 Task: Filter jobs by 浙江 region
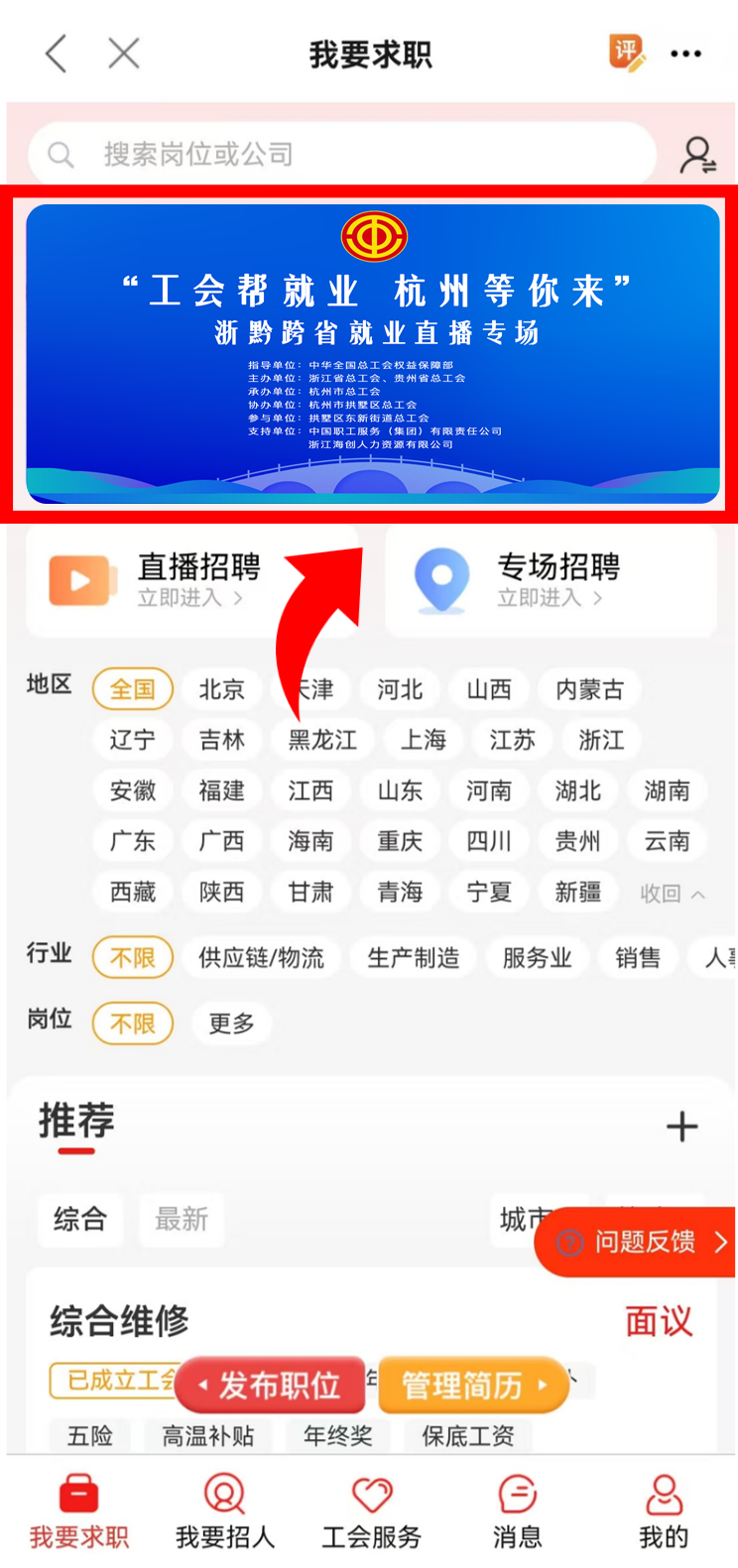tap(601, 740)
